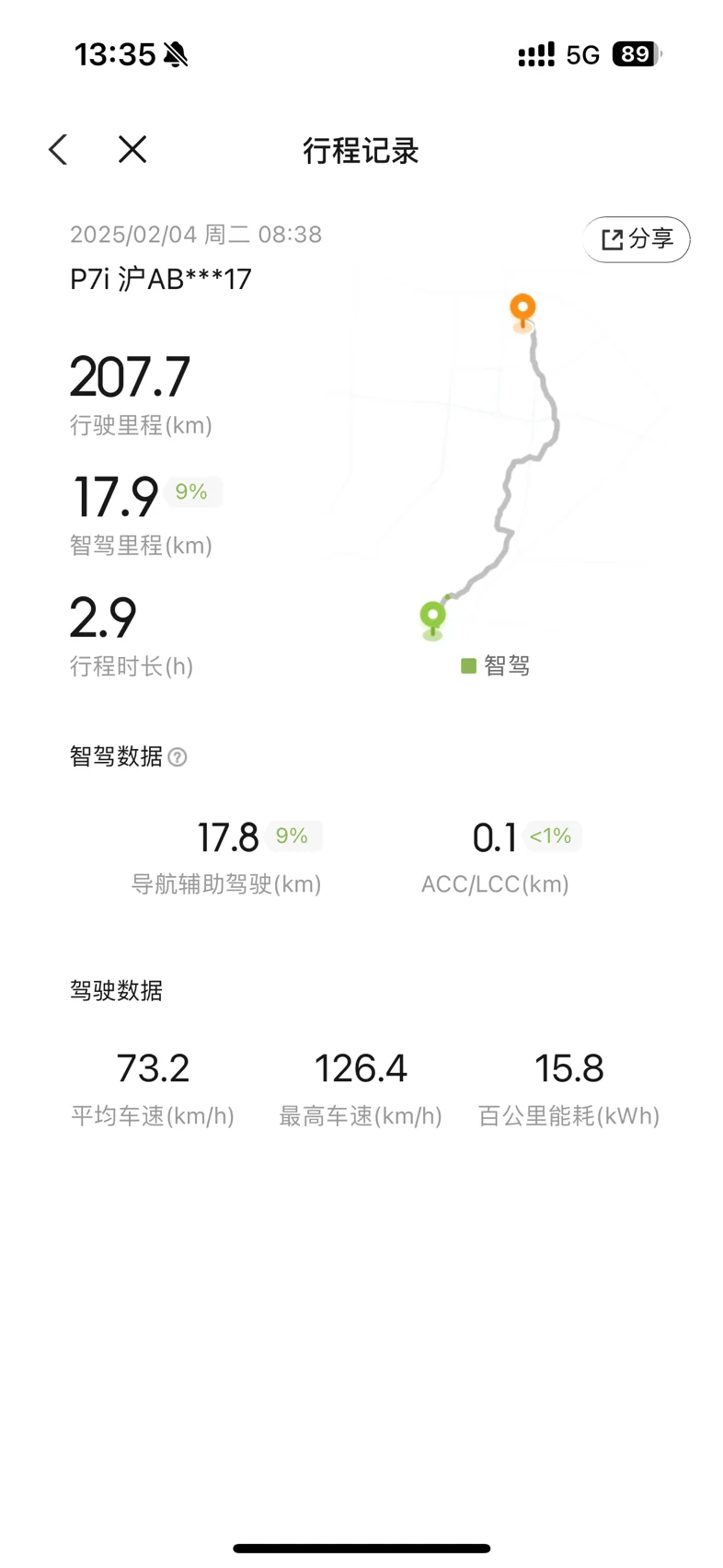Share this trip via 分享 button

click(637, 239)
